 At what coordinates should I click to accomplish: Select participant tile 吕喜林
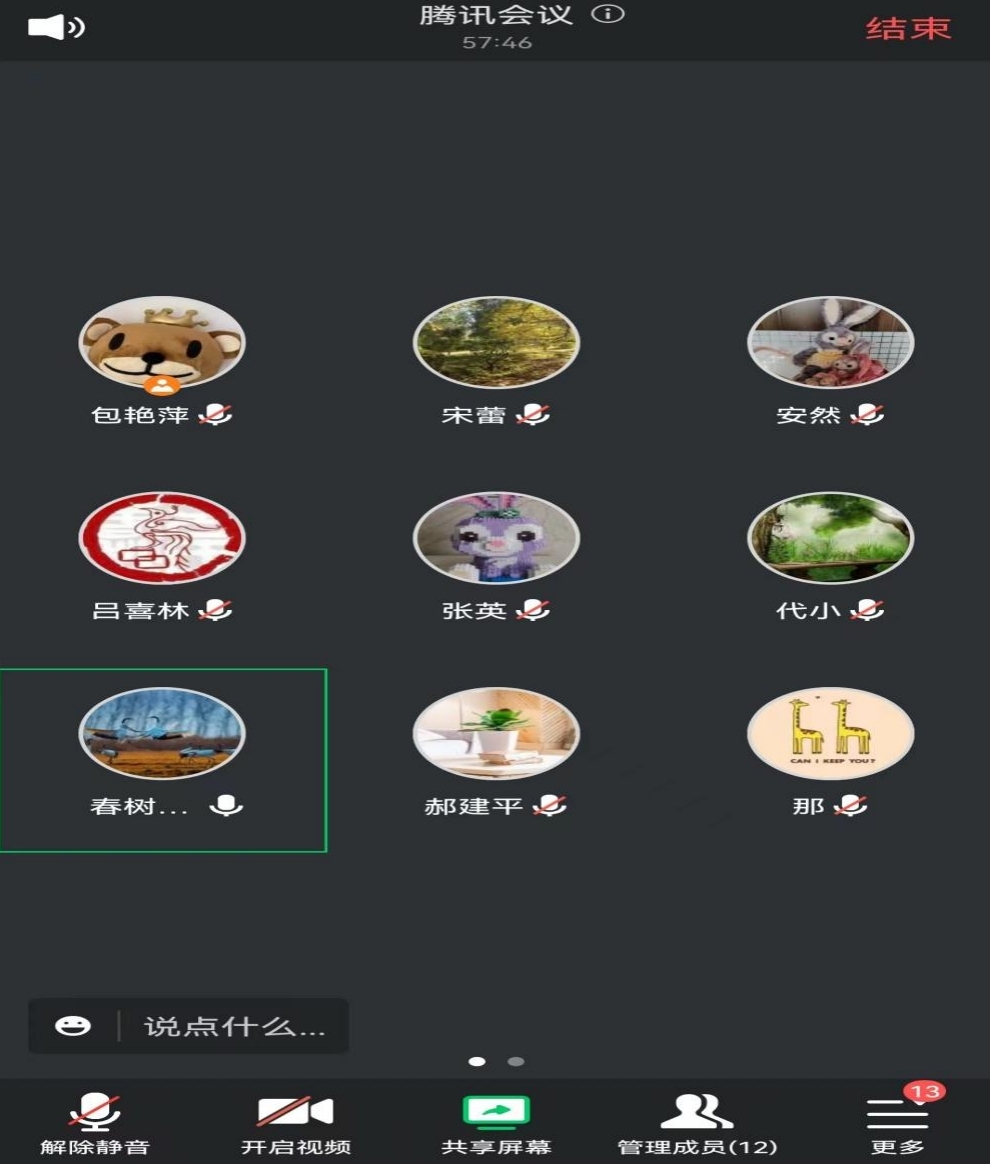click(162, 538)
